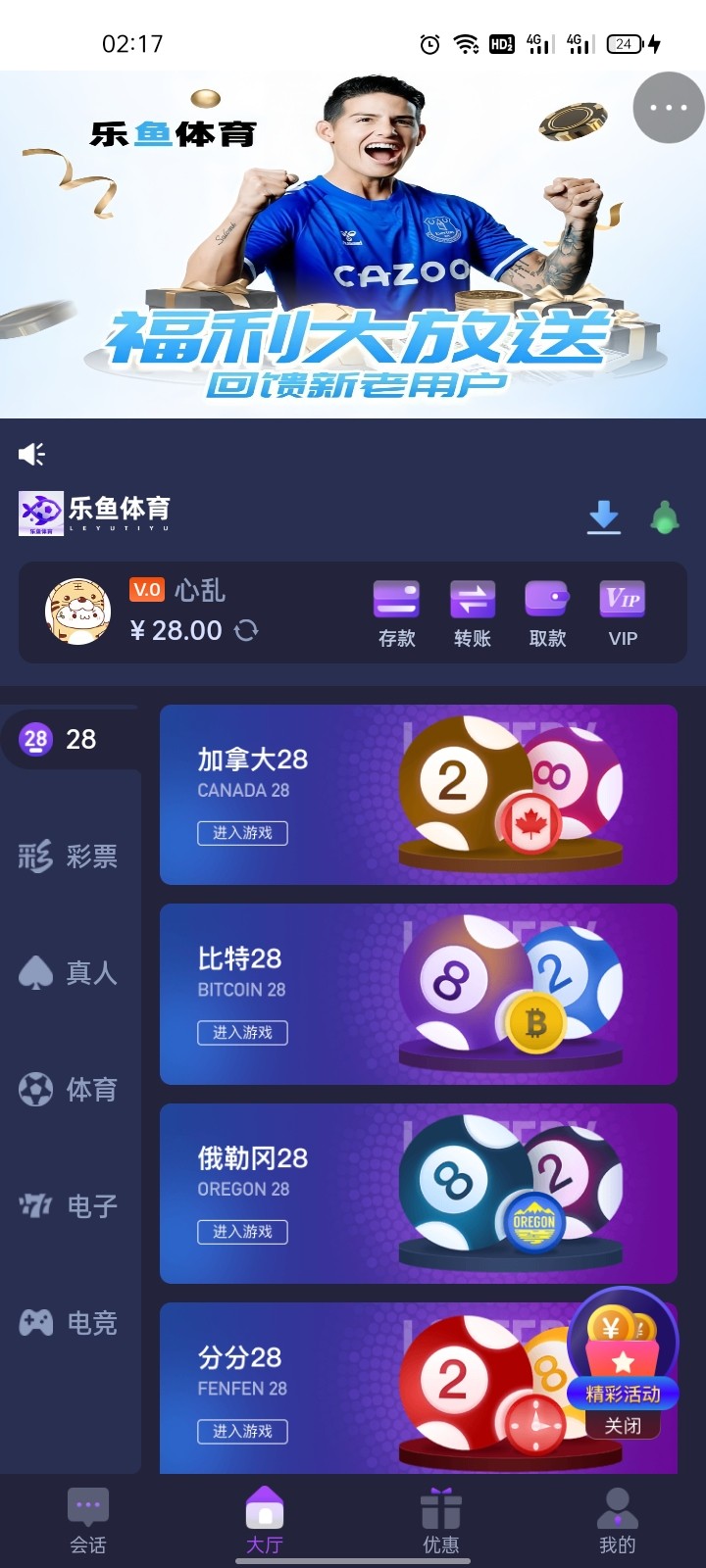Tap the download arrow icon

604,515
